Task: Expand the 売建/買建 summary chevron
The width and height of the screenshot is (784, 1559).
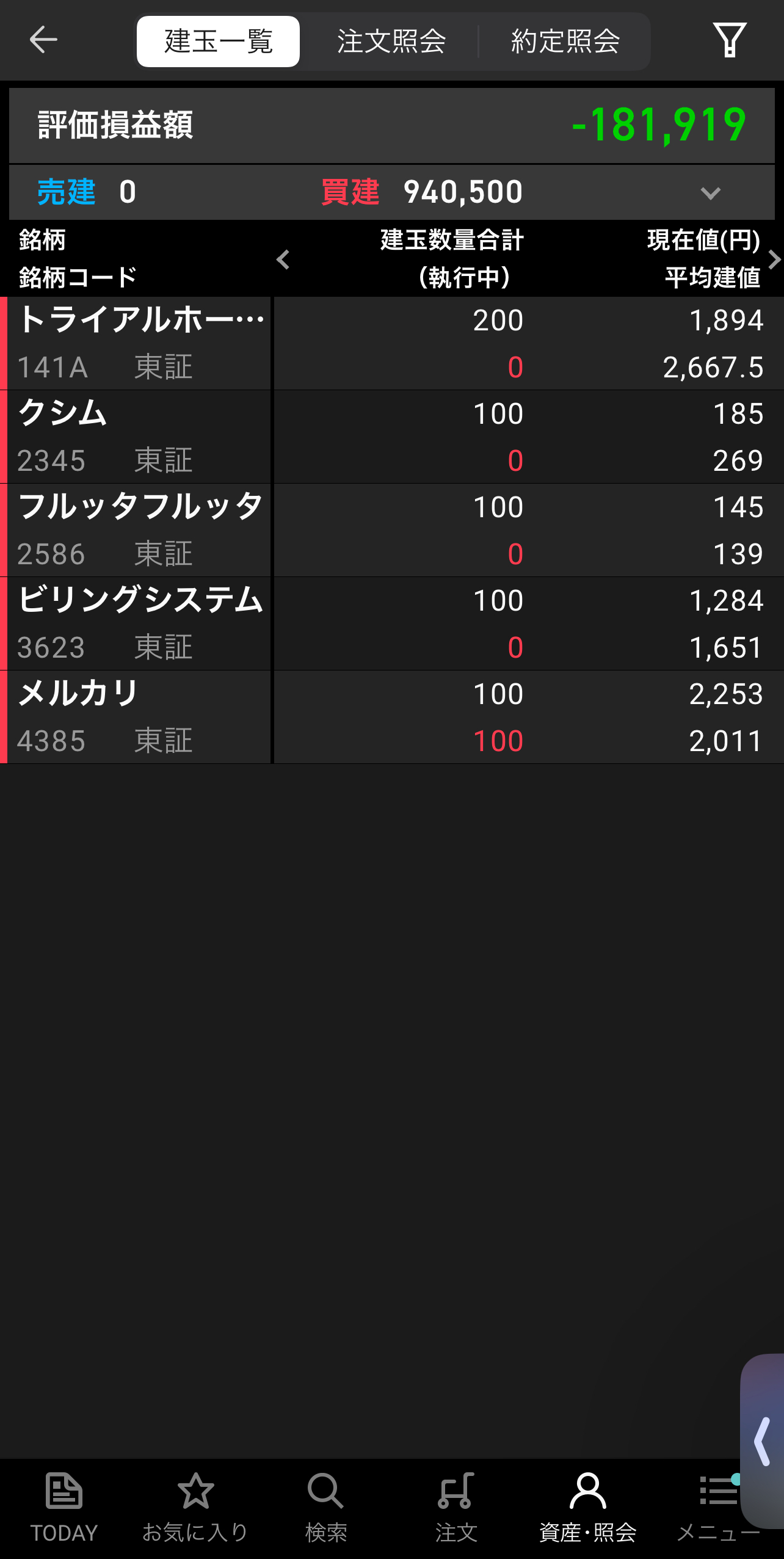Action: (710, 193)
